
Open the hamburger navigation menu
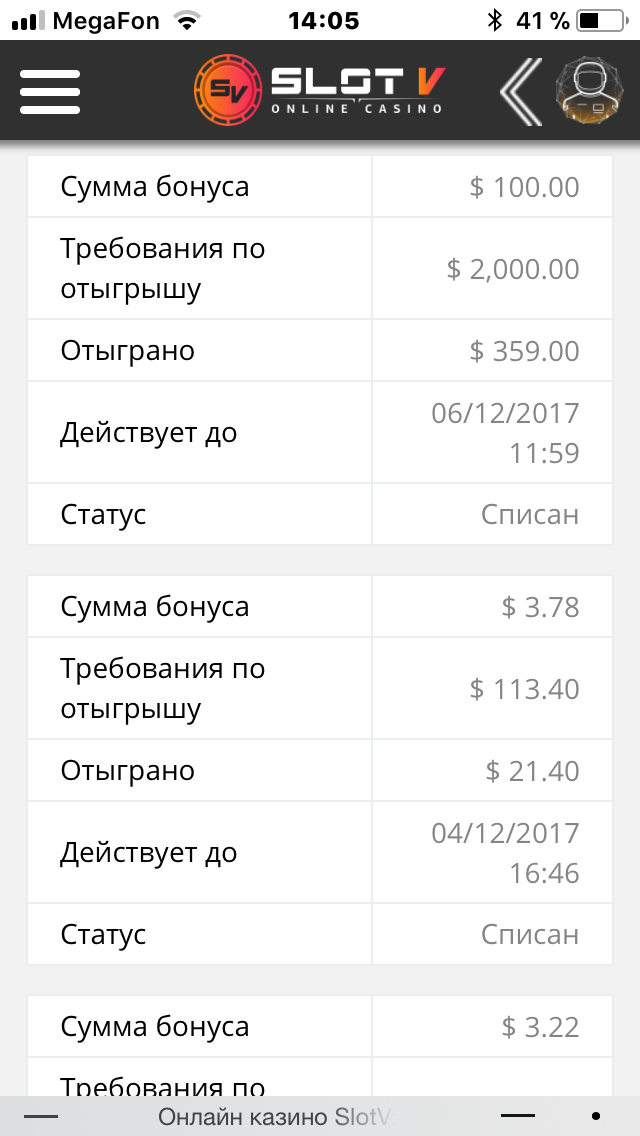pyautogui.click(x=50, y=92)
